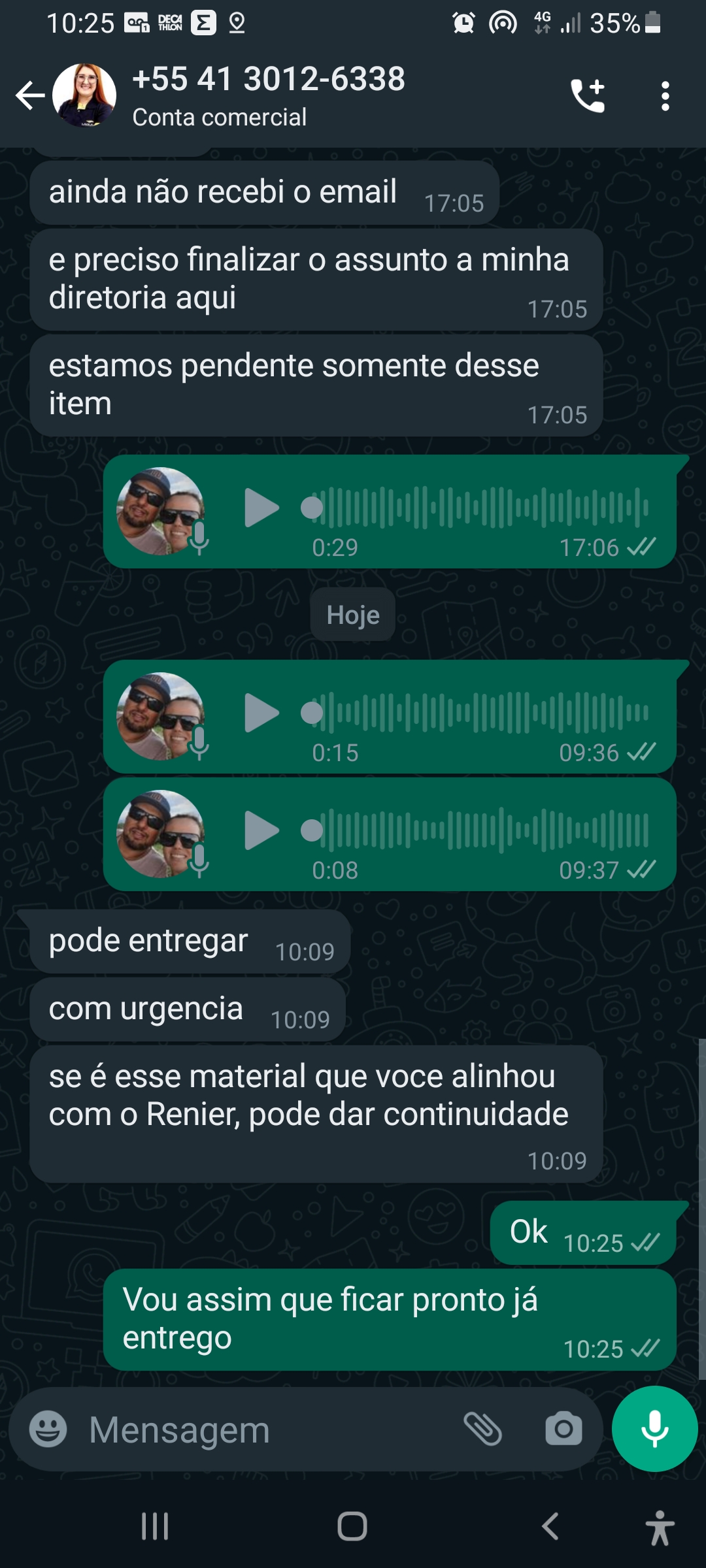Viewport: 706px width, 1568px height.
Task: Play the 0:29 voice message
Action: (x=261, y=508)
